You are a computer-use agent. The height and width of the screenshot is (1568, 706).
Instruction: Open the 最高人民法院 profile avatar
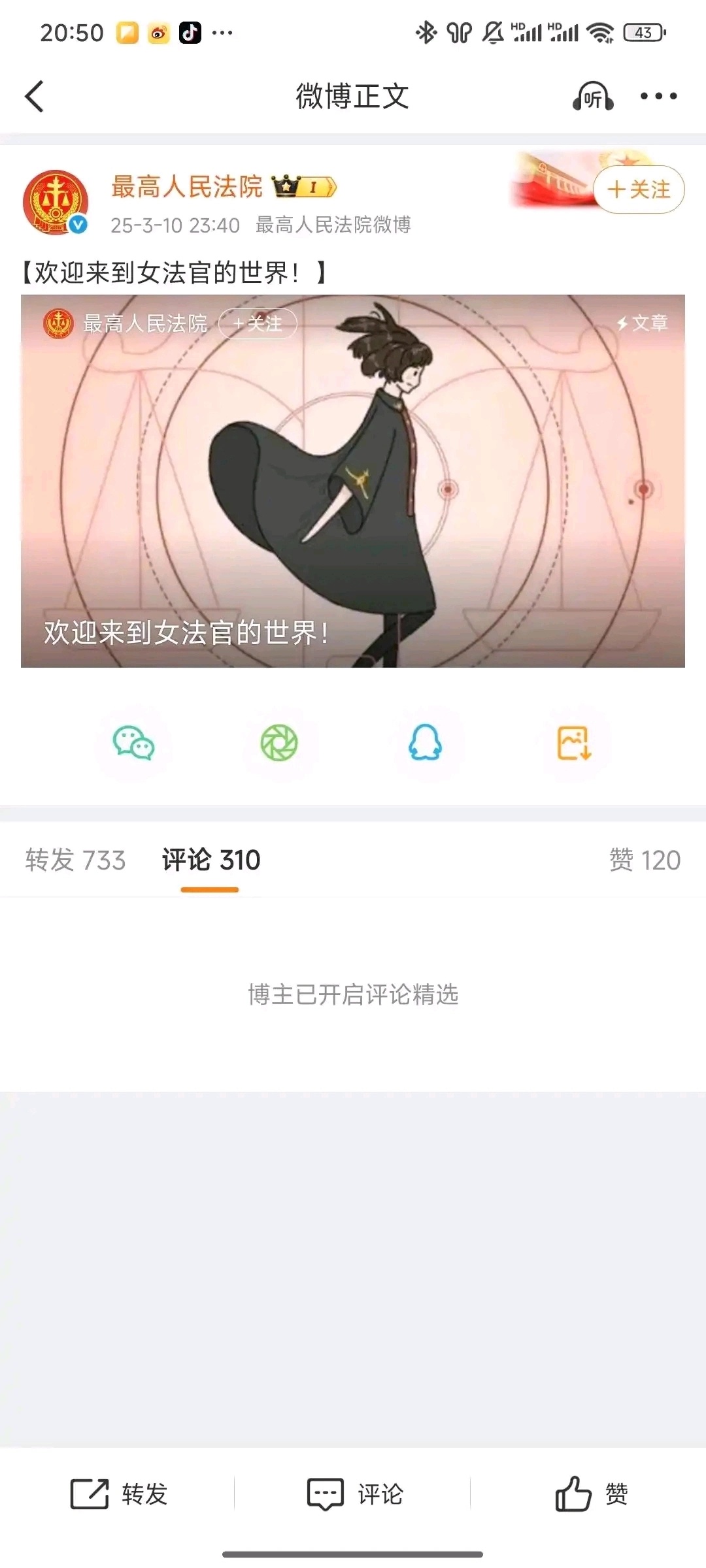click(x=56, y=203)
